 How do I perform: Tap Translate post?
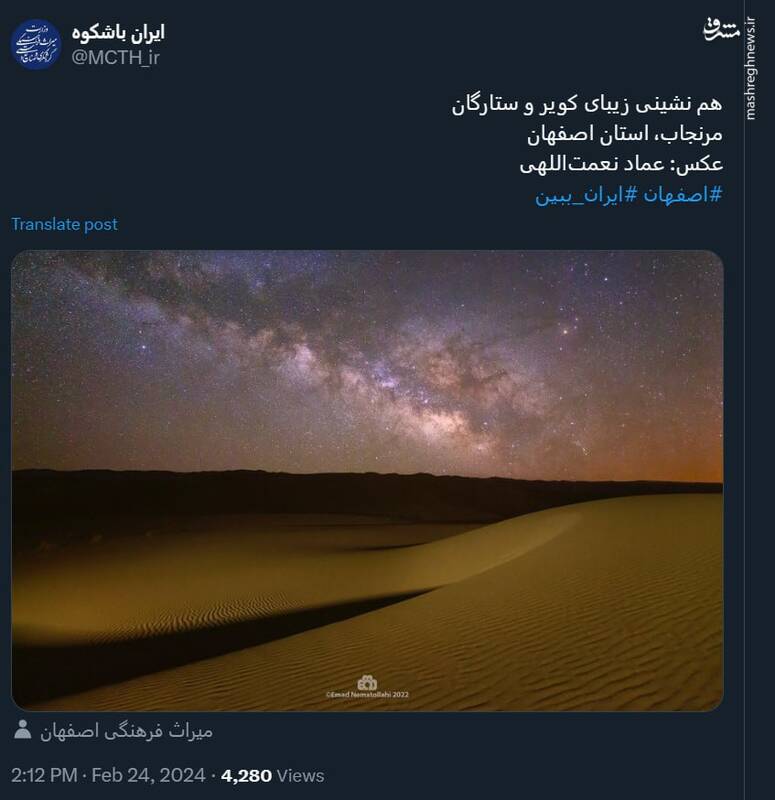coord(64,224)
